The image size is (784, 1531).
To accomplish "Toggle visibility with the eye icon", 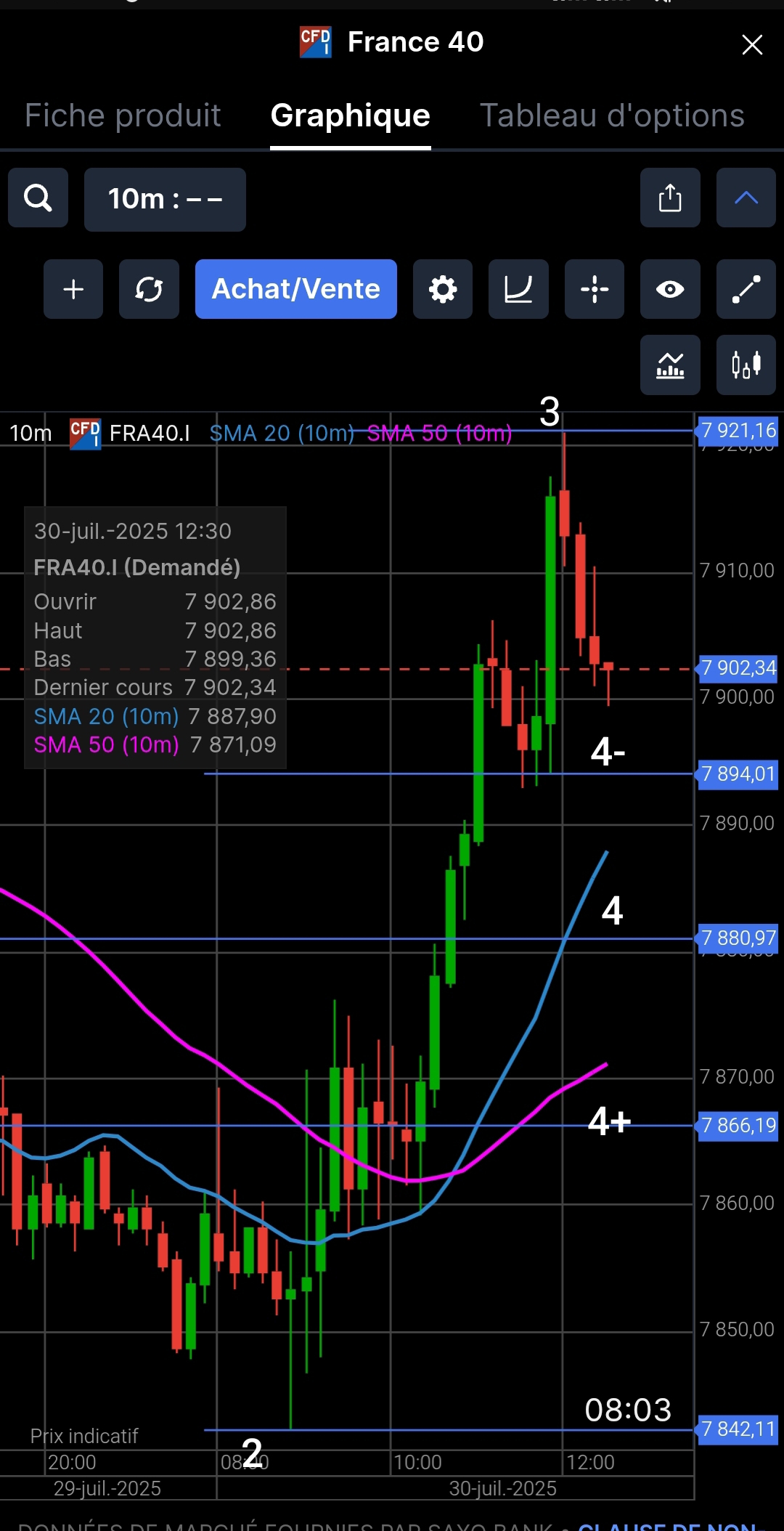I will click(670, 289).
